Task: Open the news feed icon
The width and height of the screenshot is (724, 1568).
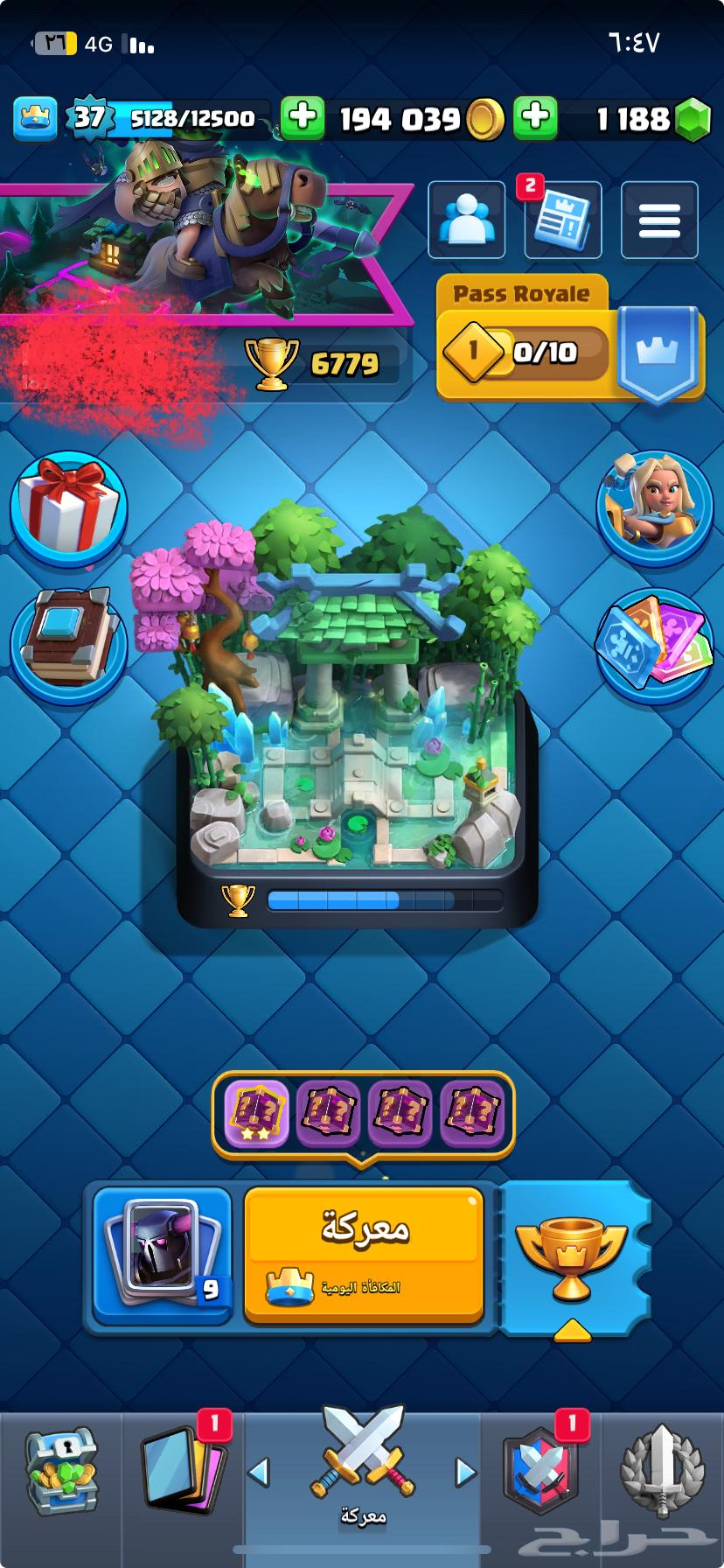Action: [562, 220]
